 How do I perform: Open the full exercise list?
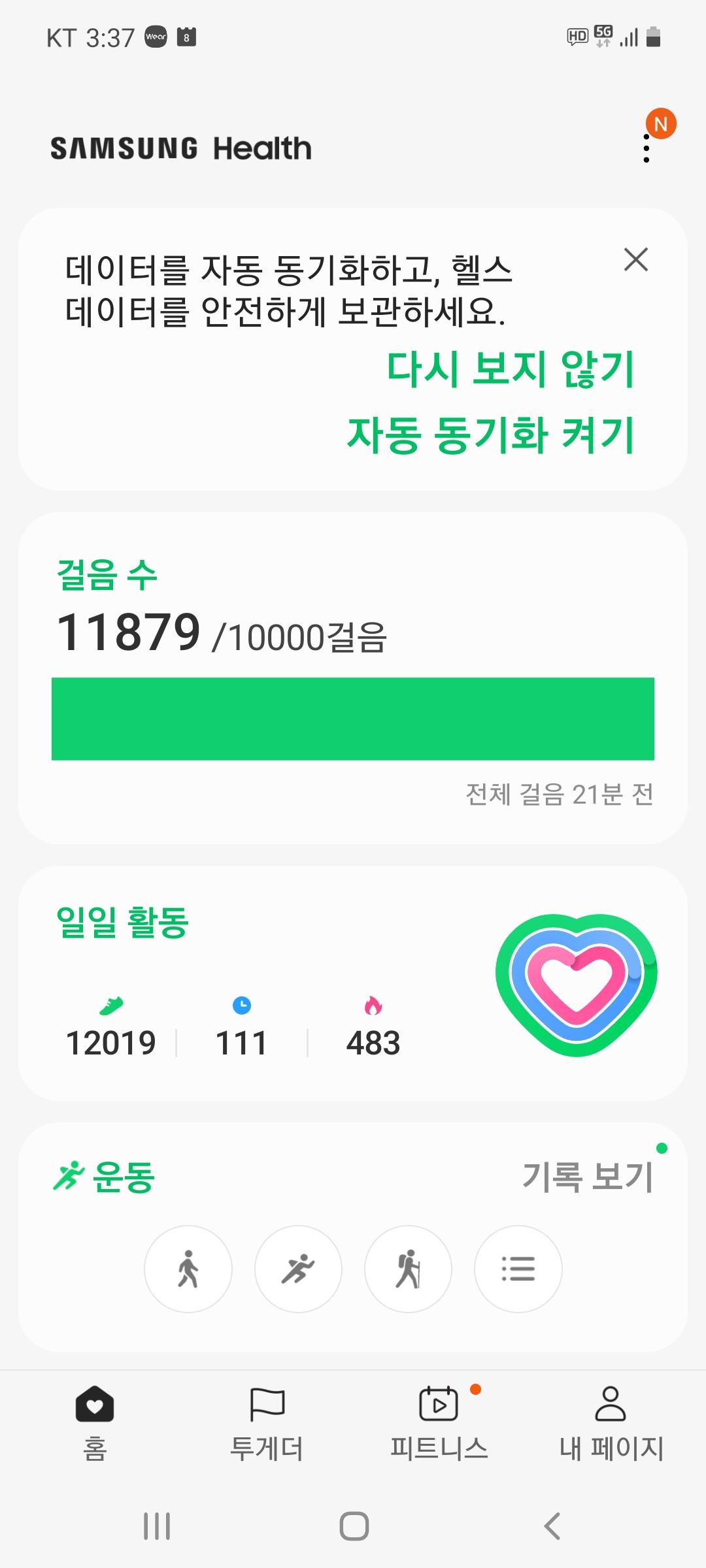(518, 1269)
